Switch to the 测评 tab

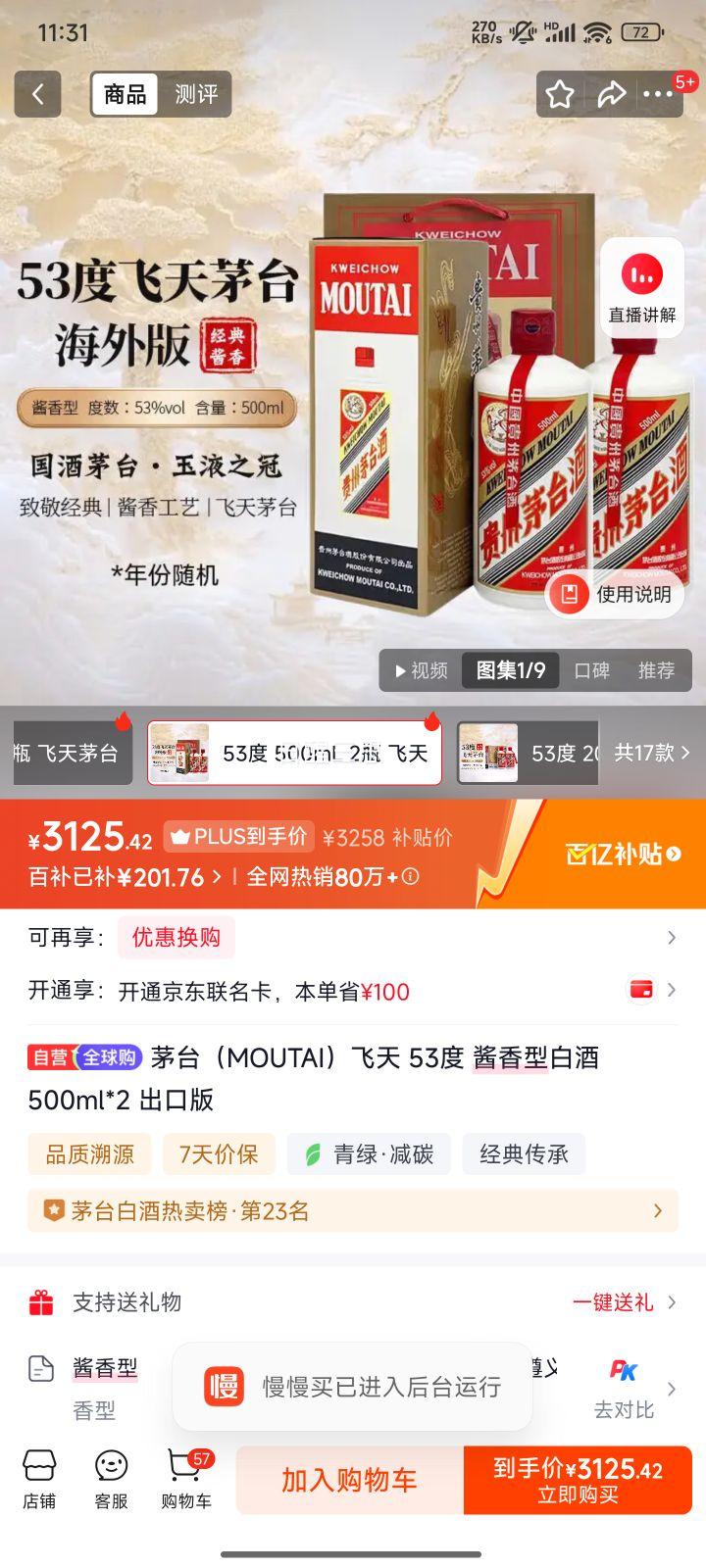click(x=196, y=94)
